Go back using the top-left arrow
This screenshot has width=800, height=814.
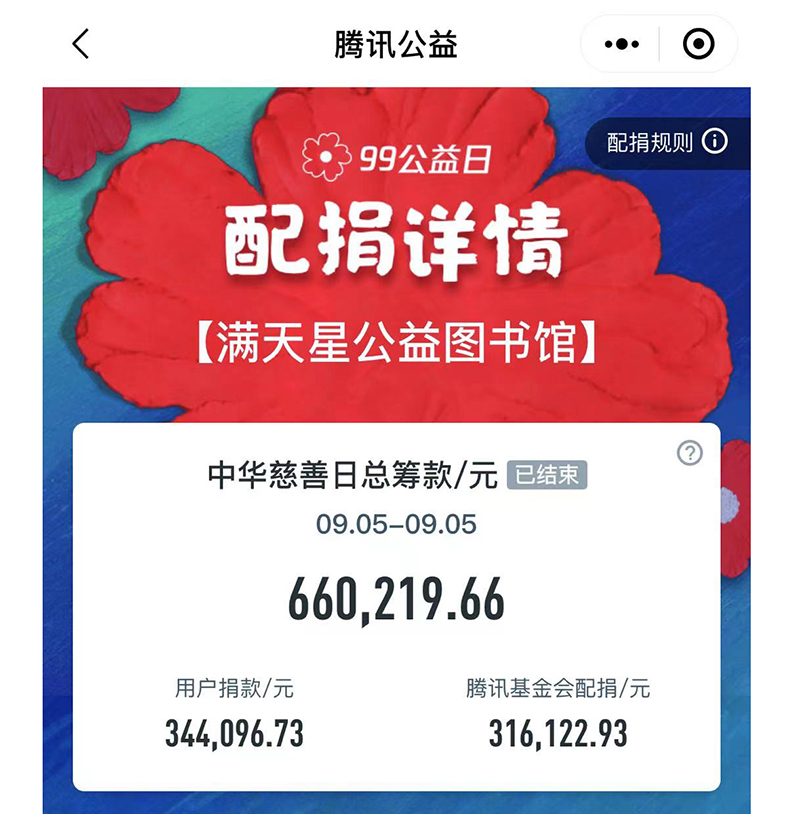82,44
